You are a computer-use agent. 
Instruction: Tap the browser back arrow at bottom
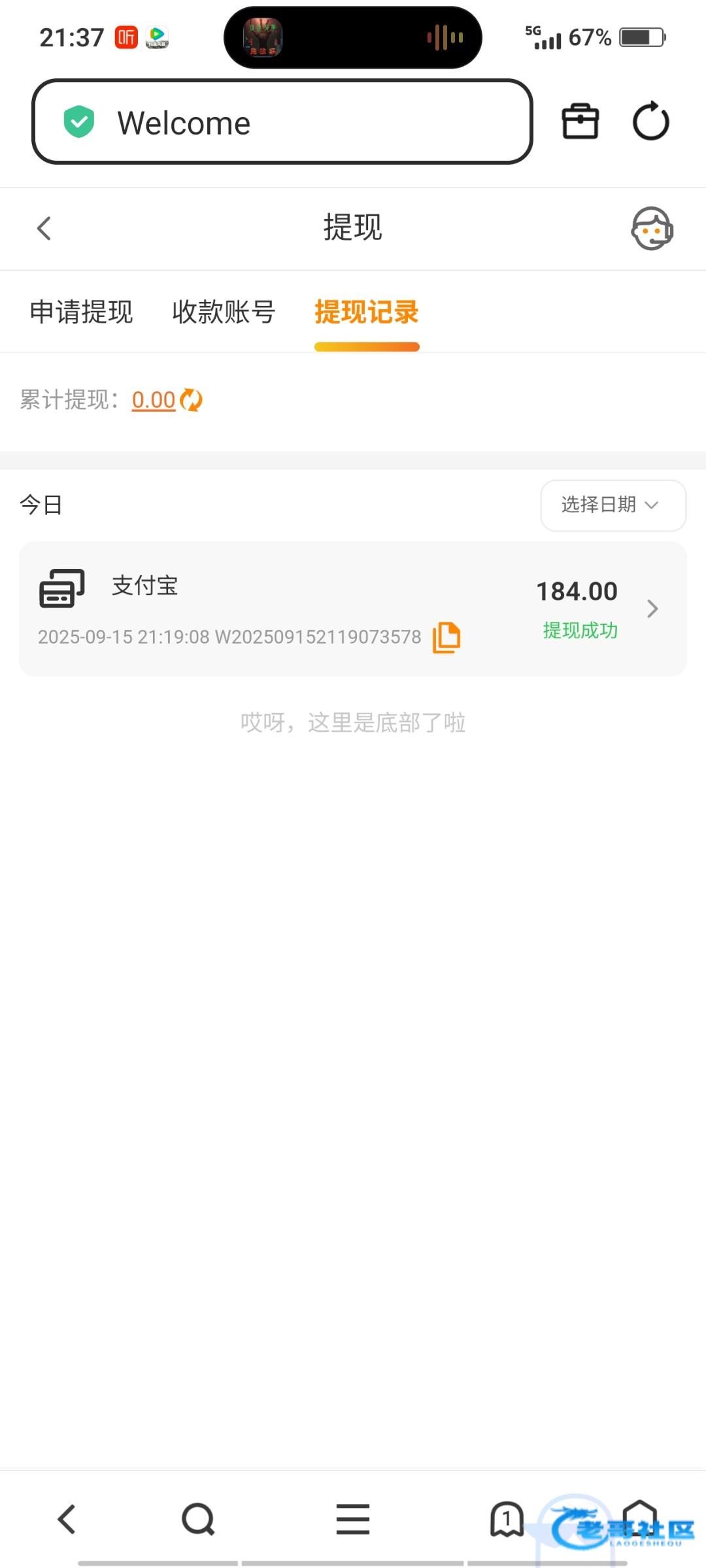point(67,1519)
